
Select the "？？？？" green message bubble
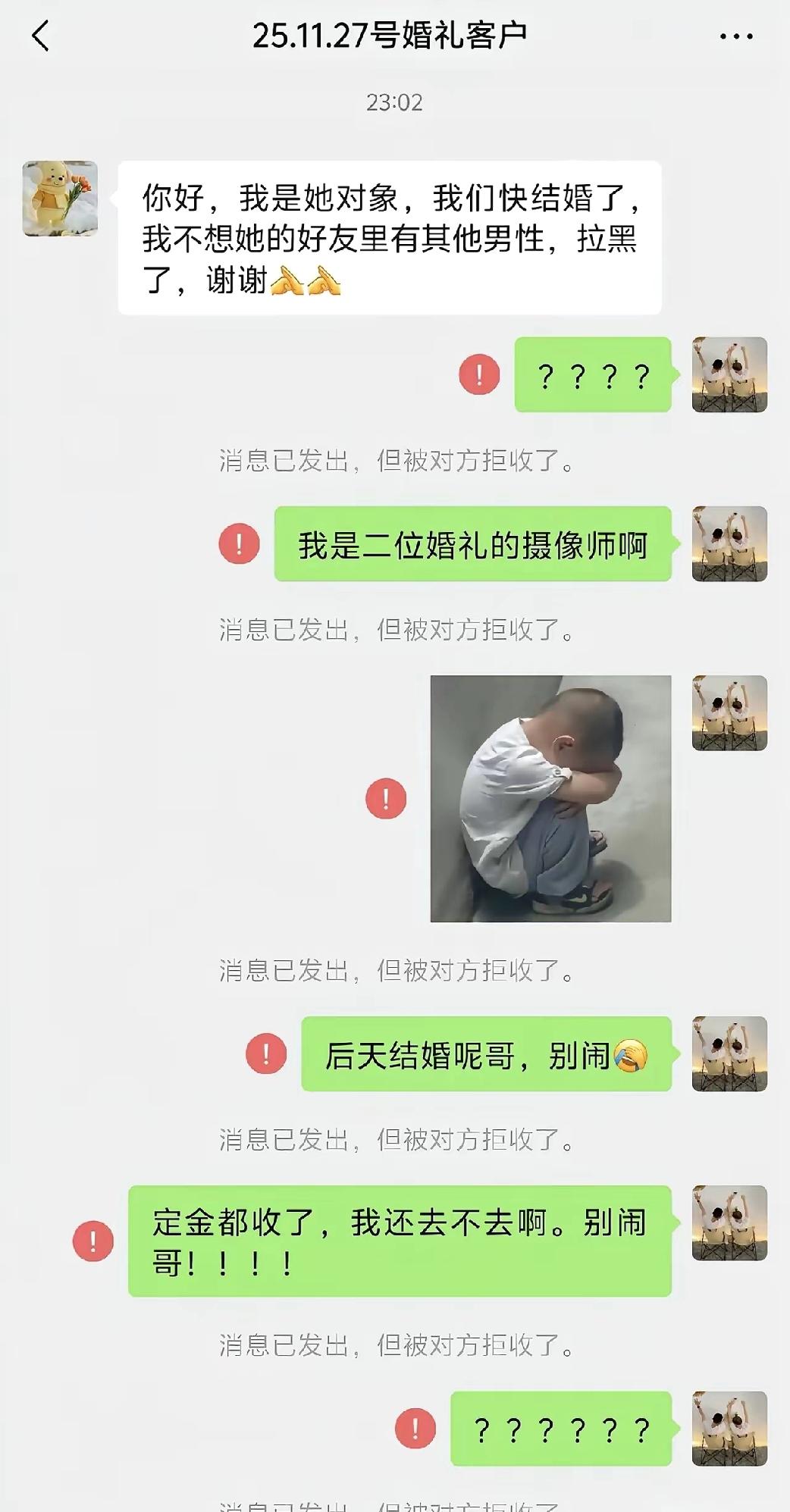point(594,375)
